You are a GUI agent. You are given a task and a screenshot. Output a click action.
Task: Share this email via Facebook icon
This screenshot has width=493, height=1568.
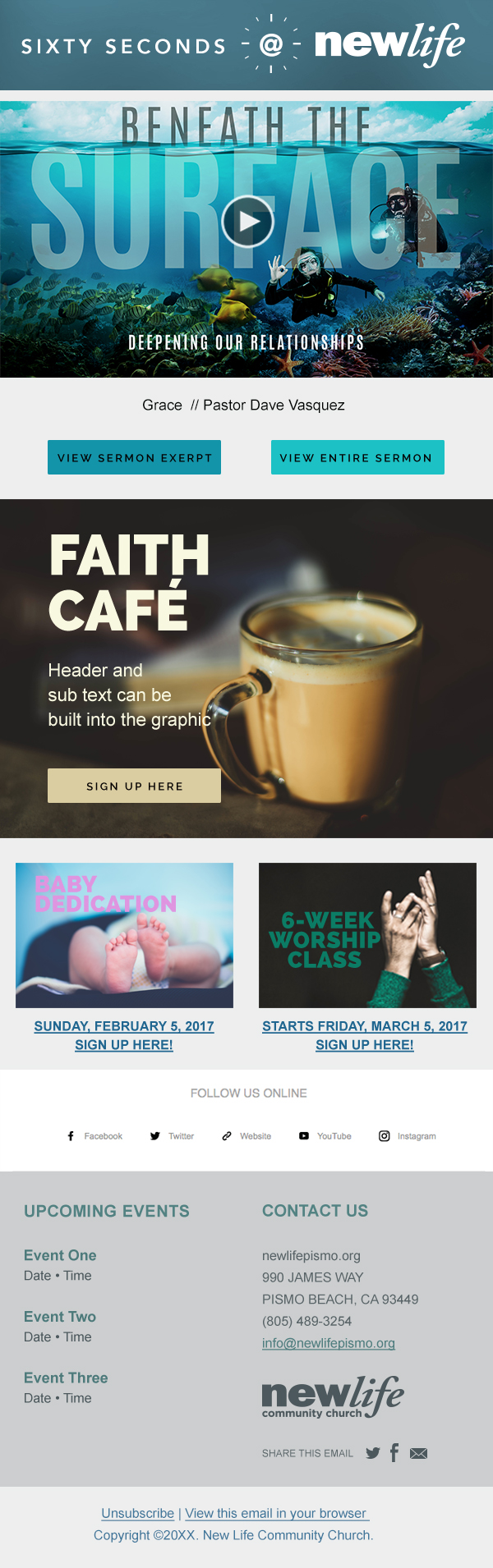tap(394, 1452)
